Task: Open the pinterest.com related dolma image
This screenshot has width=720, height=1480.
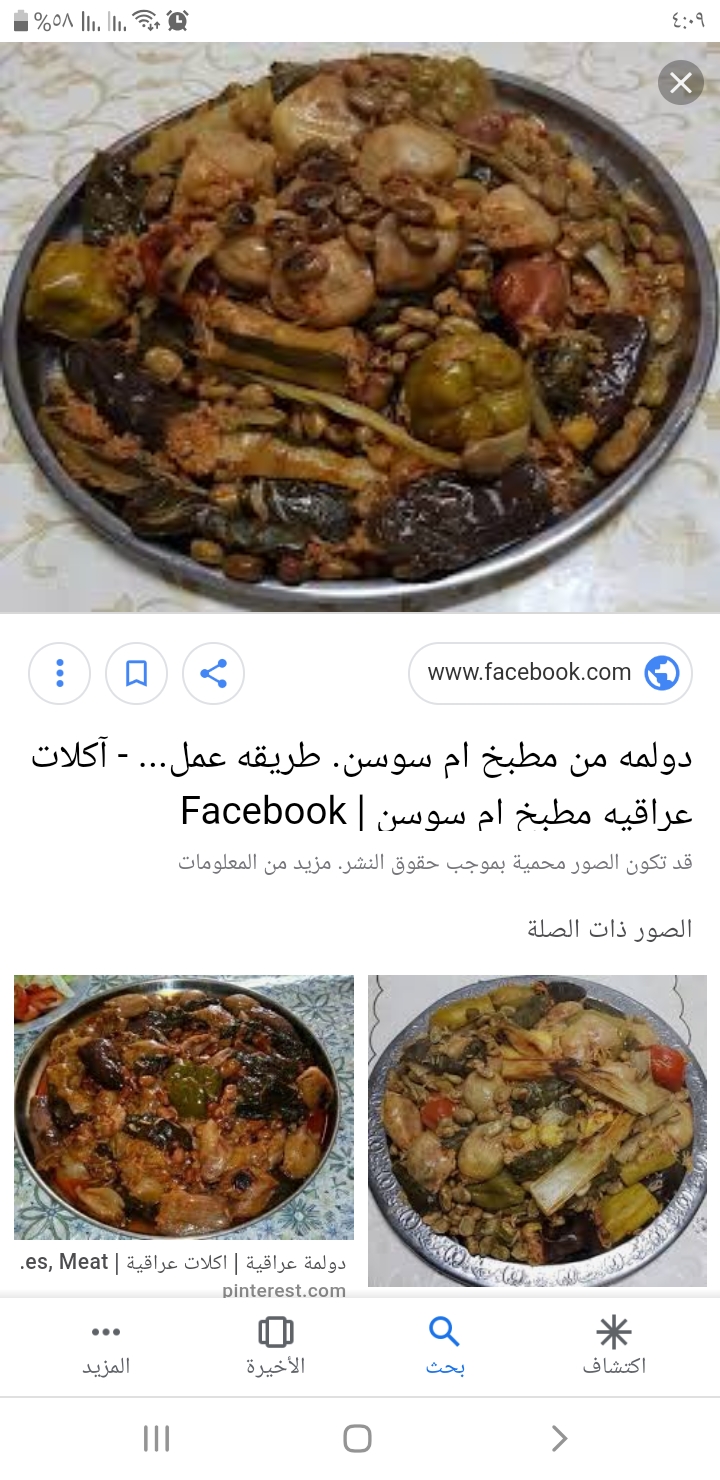Action: (x=184, y=1107)
